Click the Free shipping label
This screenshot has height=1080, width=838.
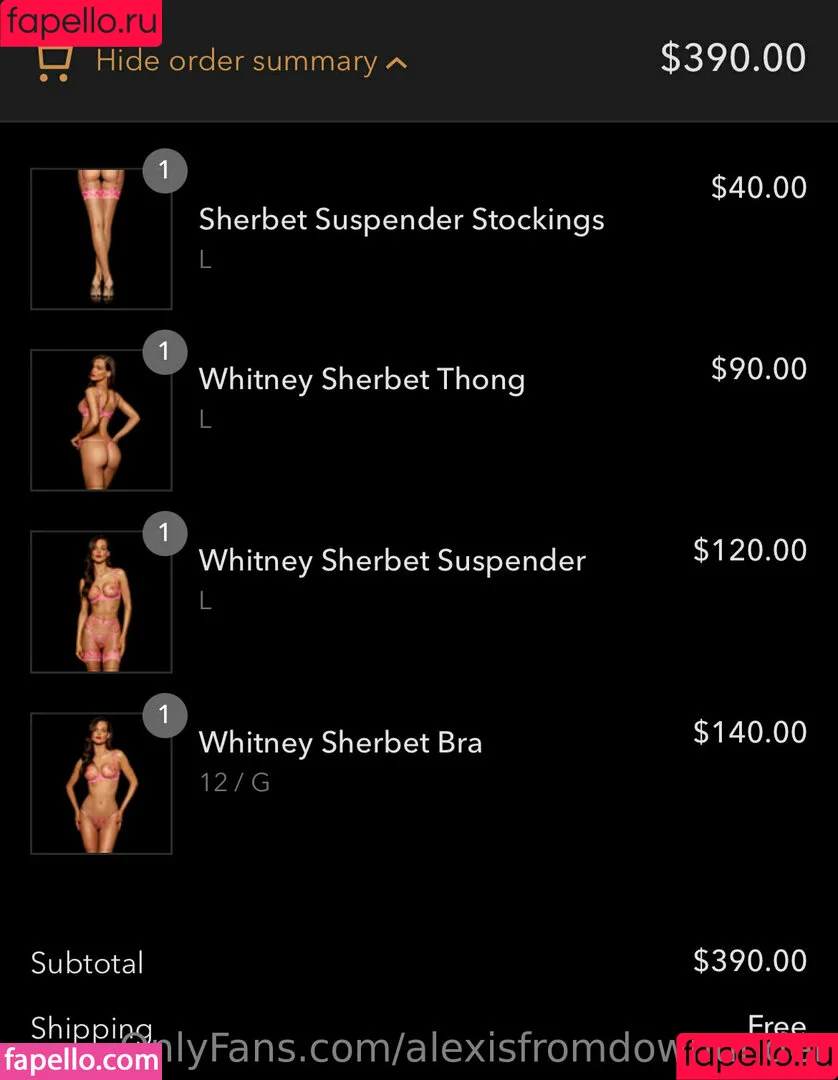tap(777, 1026)
